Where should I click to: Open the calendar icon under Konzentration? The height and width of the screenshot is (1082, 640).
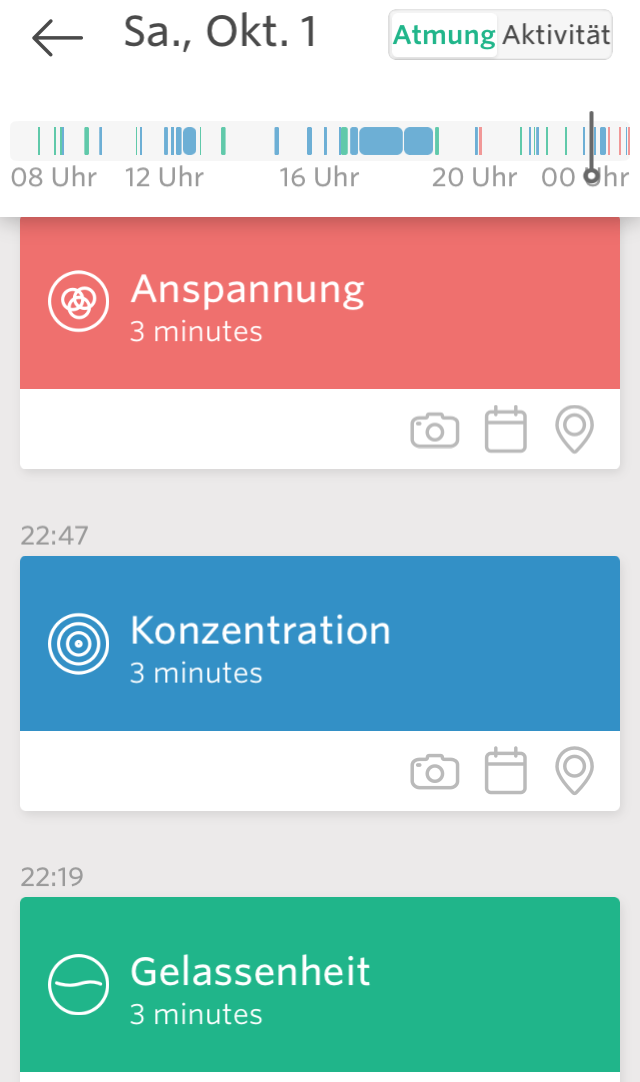pos(505,772)
